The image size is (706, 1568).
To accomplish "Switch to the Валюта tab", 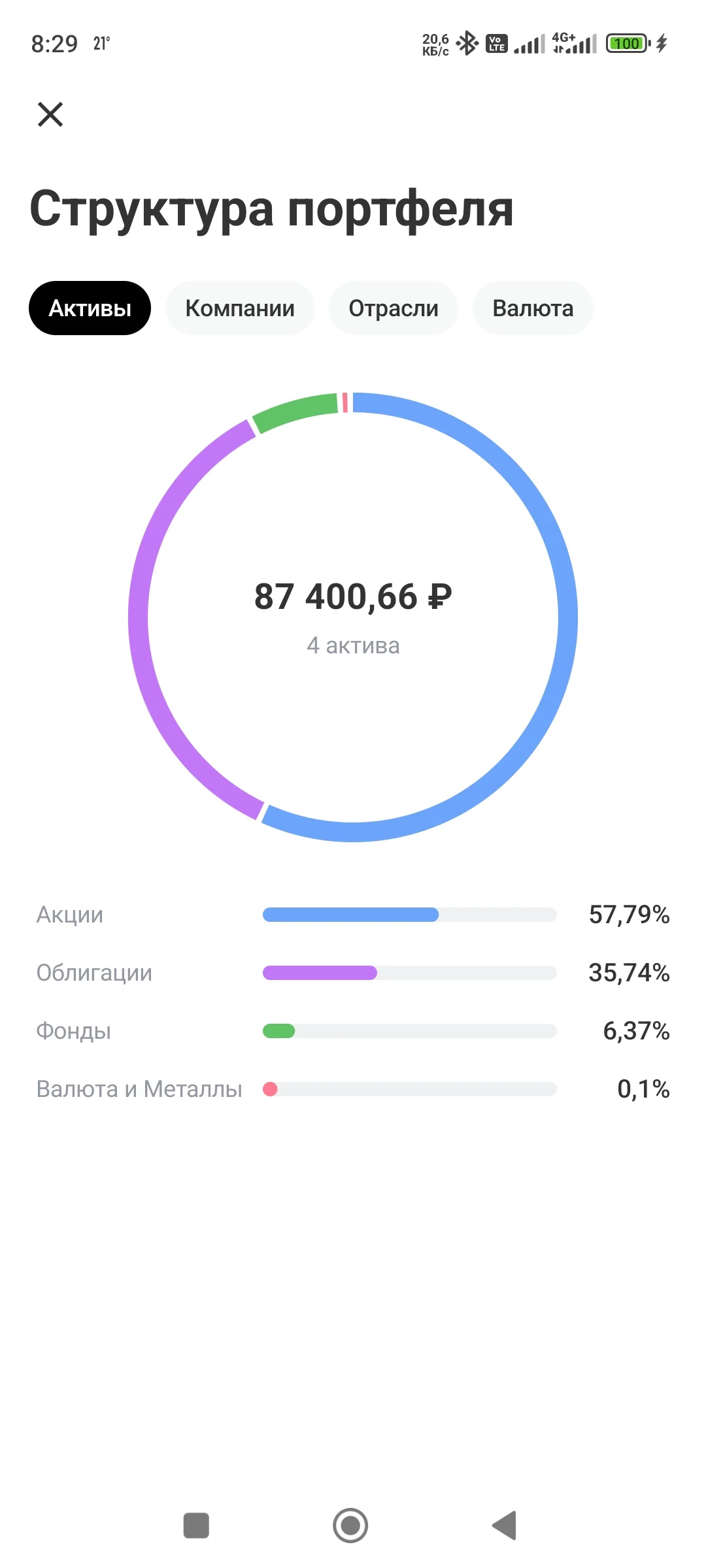I will click(533, 308).
